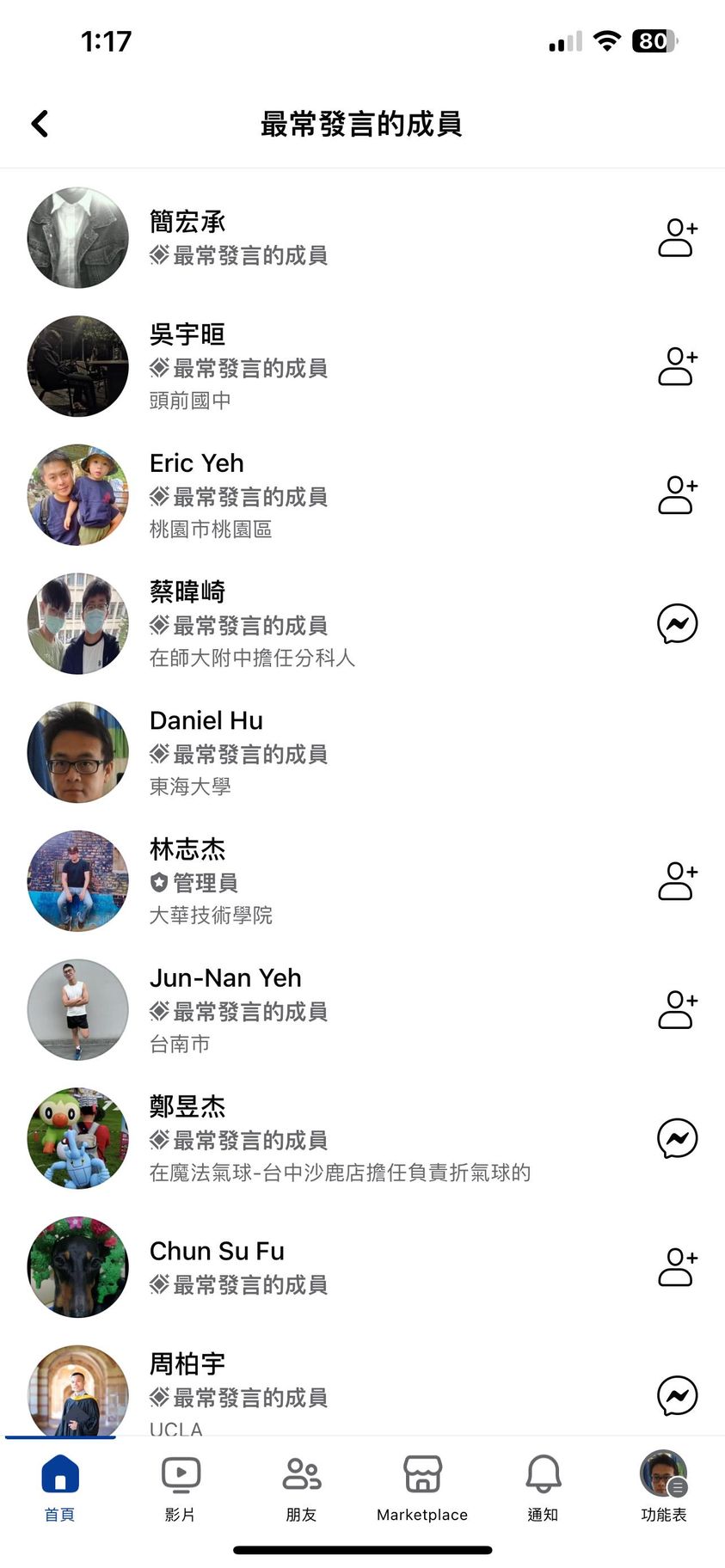Send friend request to Jun-Nan Yeh
Screen dimensions: 725x1568
[677, 1010]
